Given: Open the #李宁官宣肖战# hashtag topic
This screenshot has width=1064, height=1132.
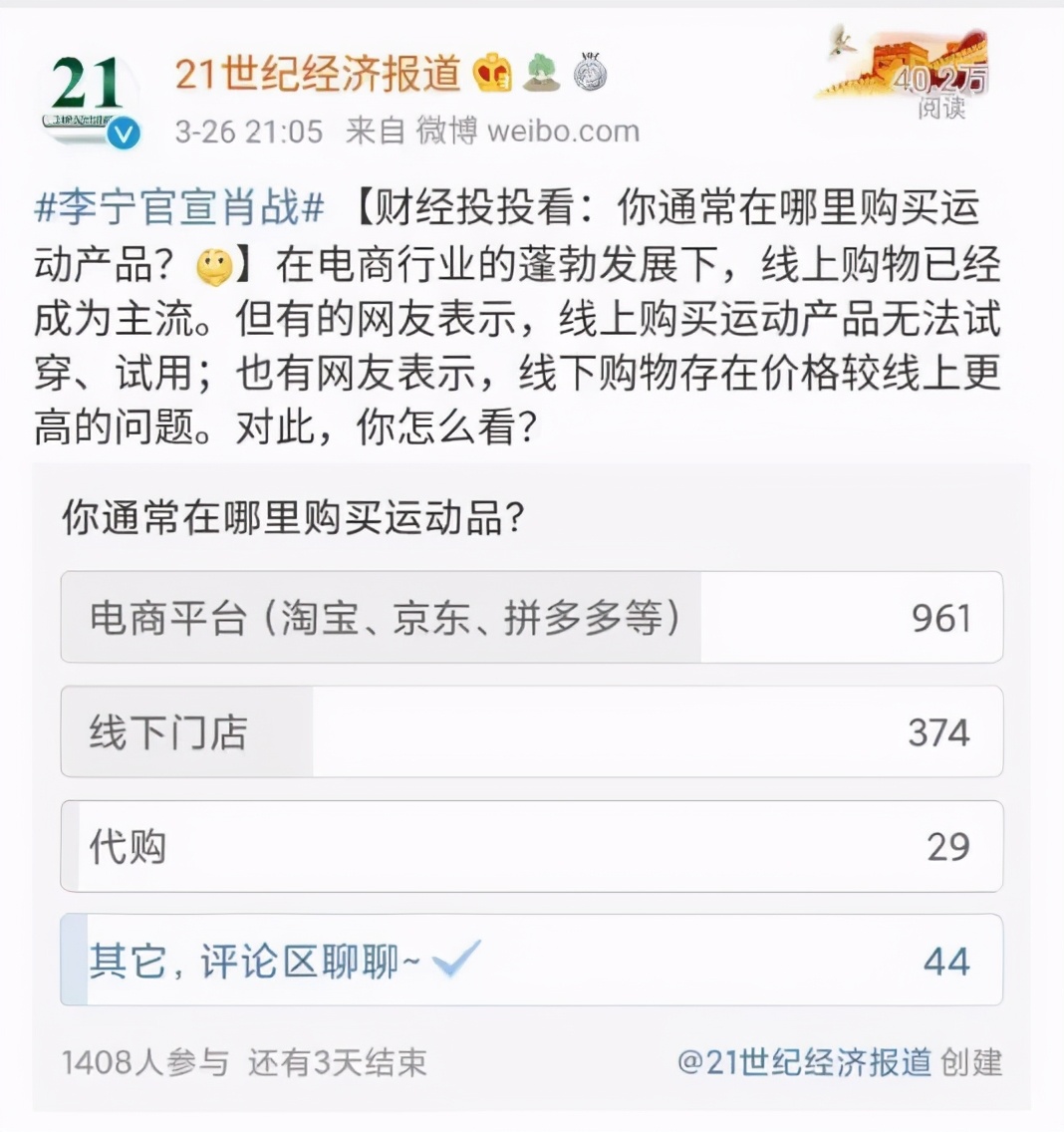Looking at the screenshot, I should click(179, 207).
